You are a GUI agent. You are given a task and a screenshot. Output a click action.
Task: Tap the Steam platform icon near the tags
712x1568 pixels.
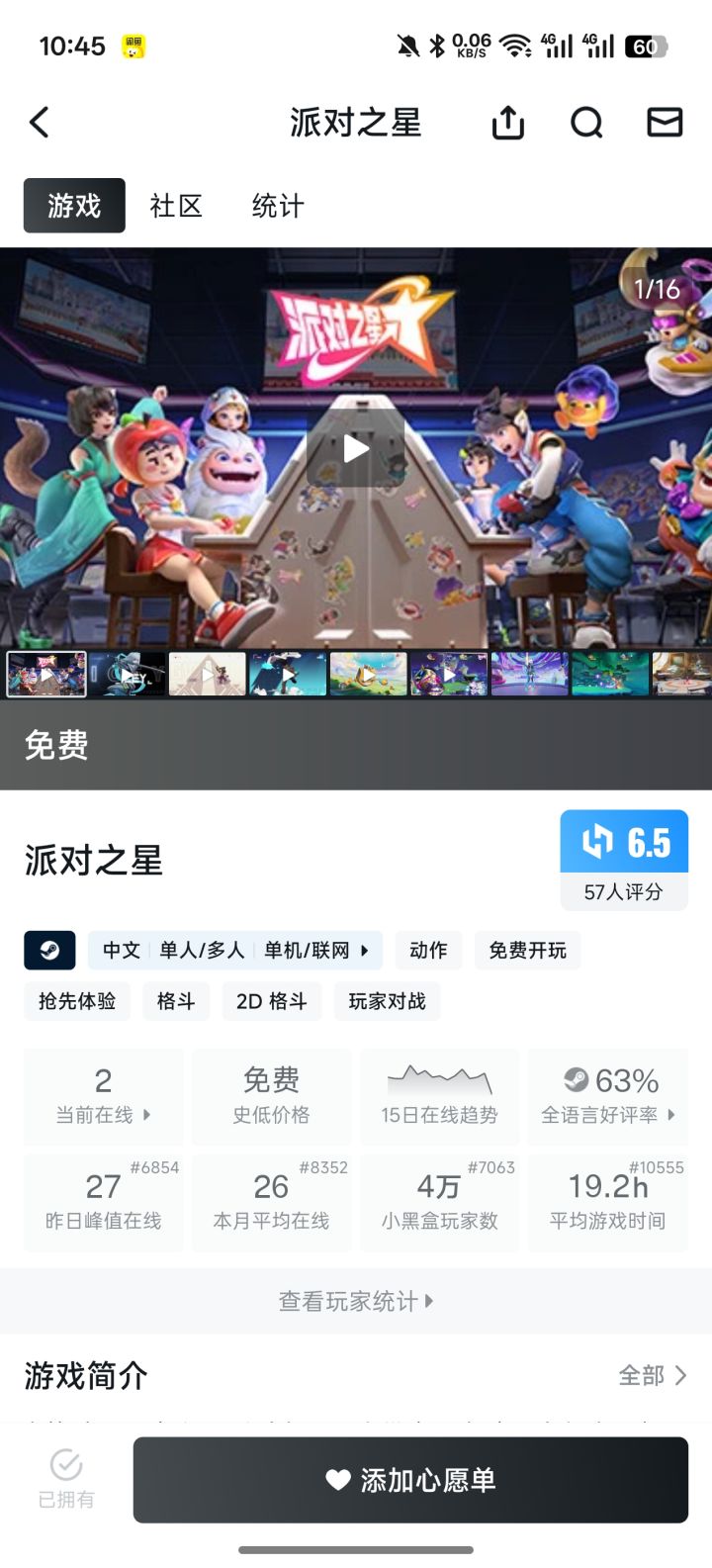coord(49,951)
